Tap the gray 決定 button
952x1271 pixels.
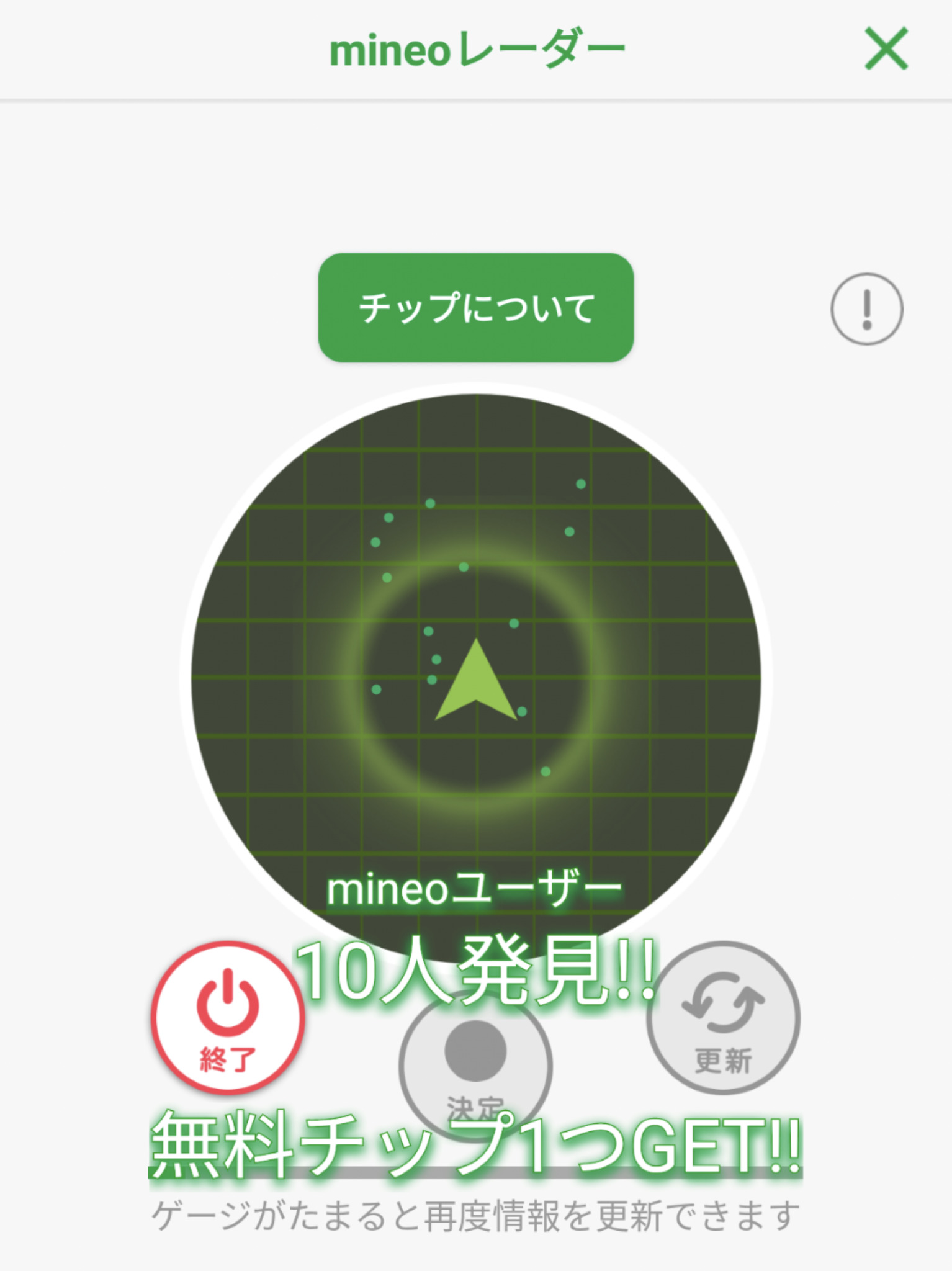(x=475, y=1058)
